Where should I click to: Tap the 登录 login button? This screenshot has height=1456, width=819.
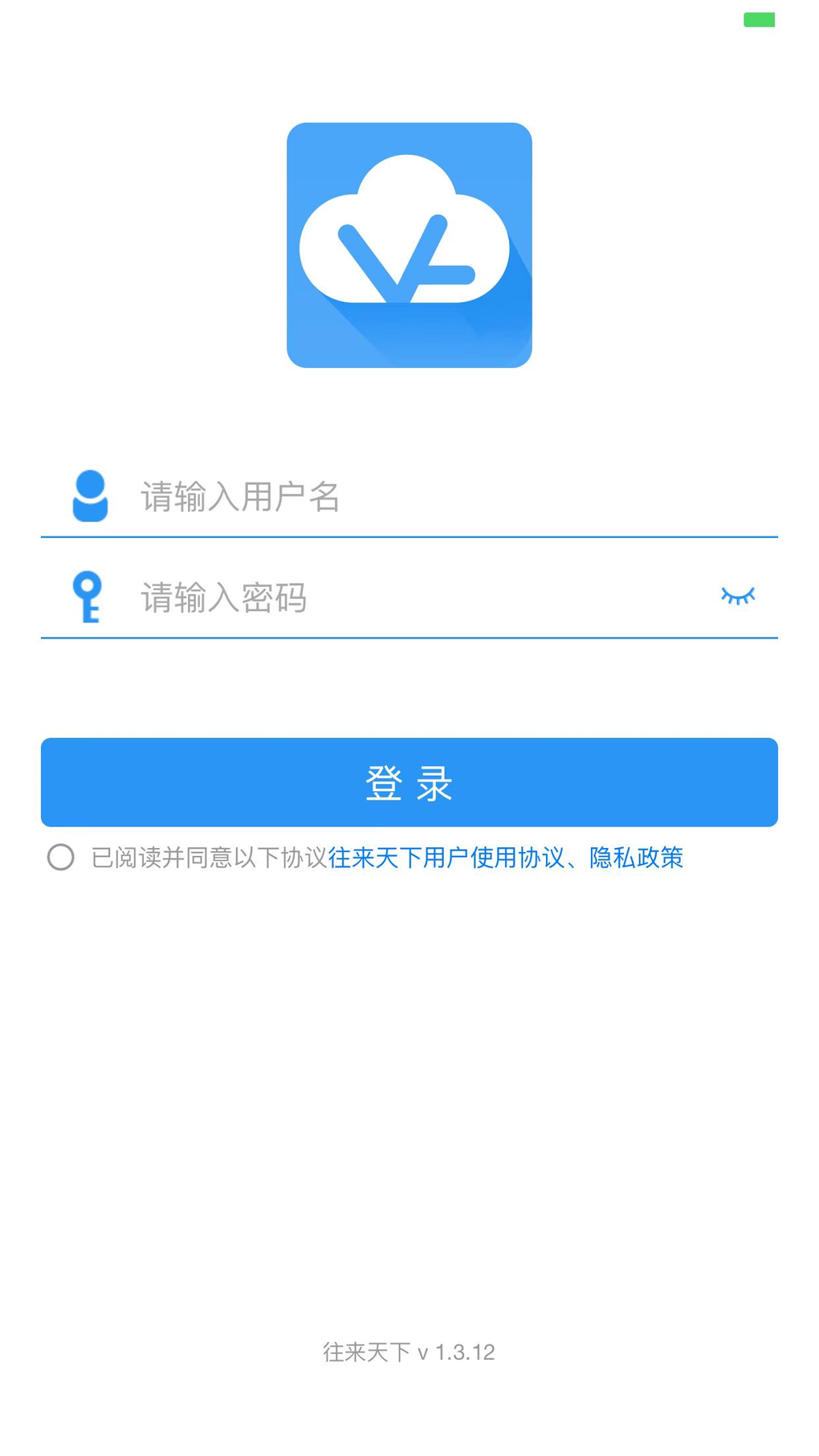(x=409, y=782)
